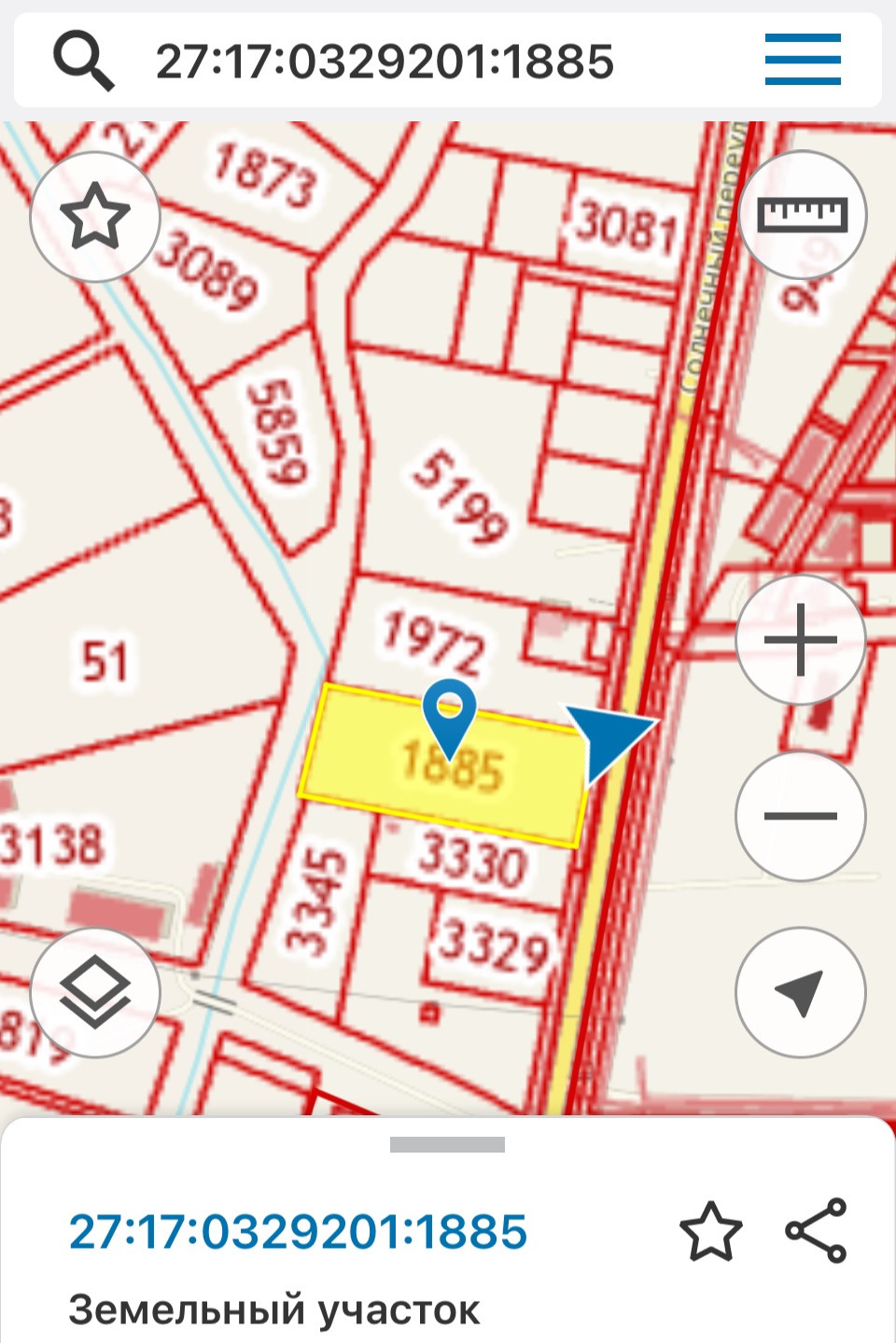The image size is (896, 1343).
Task: Tap the blue location pin on parcel 1885
Action: pyautogui.click(x=449, y=713)
